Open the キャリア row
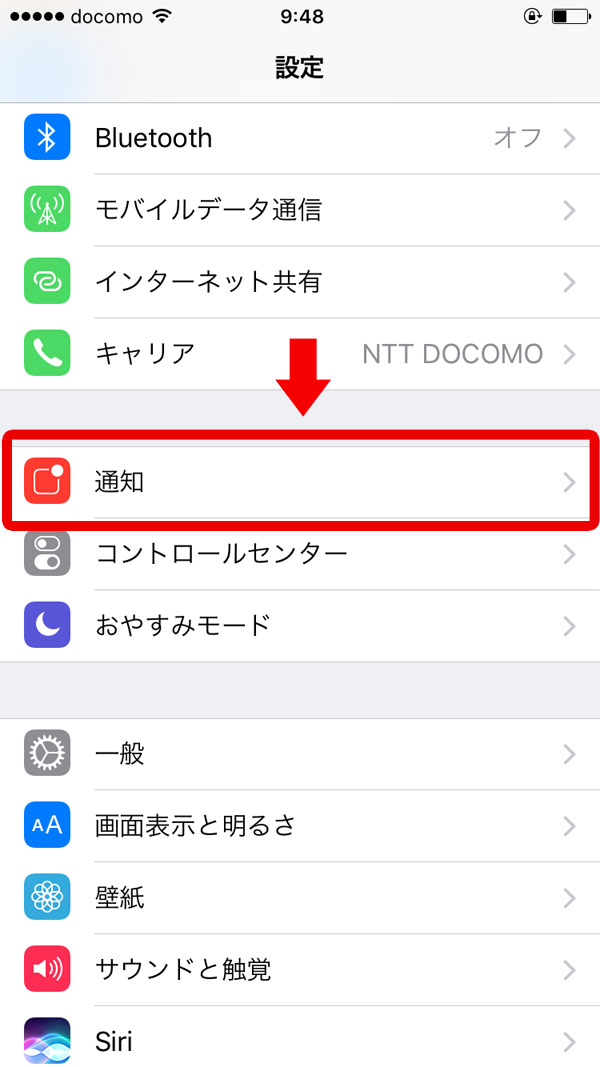 pos(300,354)
